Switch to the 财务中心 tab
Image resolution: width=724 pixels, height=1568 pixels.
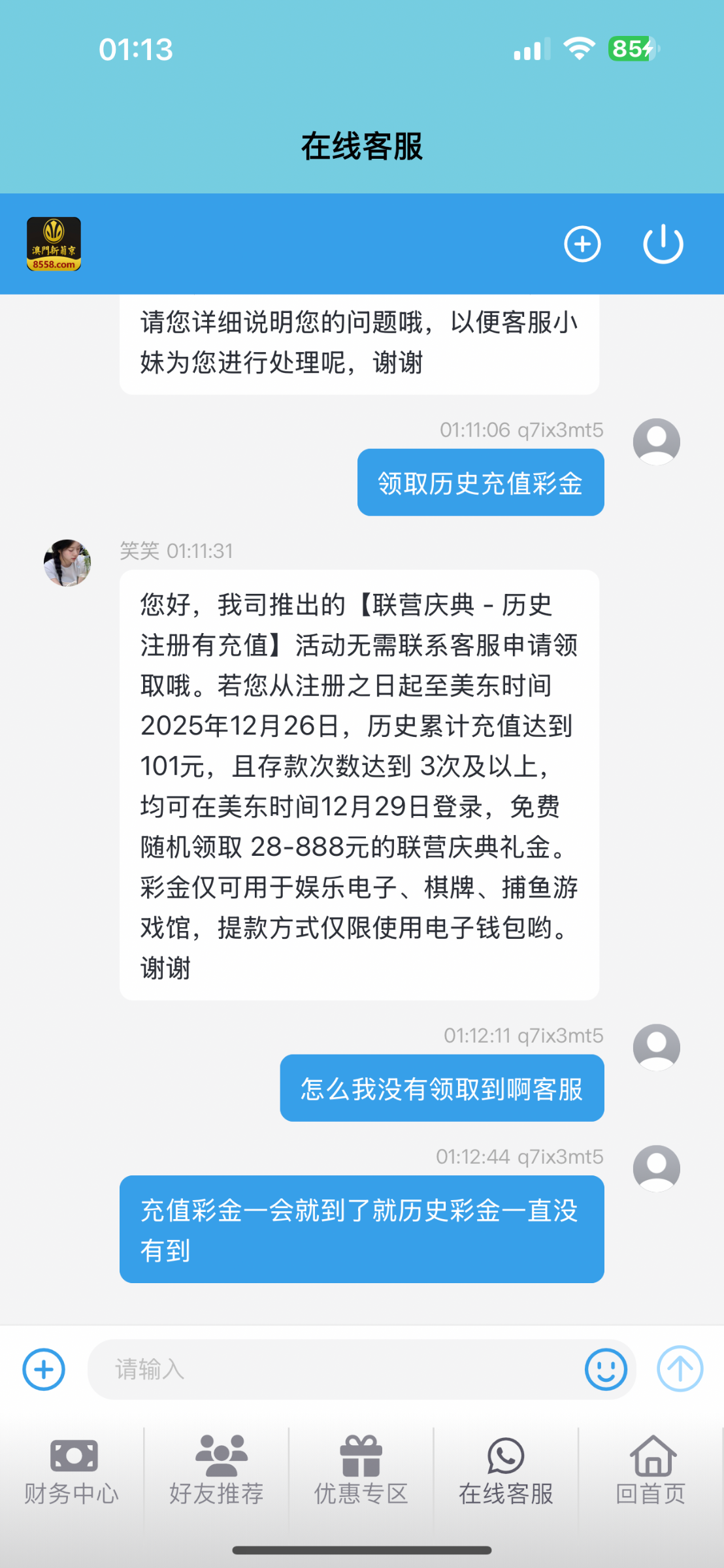pyautogui.click(x=72, y=1470)
